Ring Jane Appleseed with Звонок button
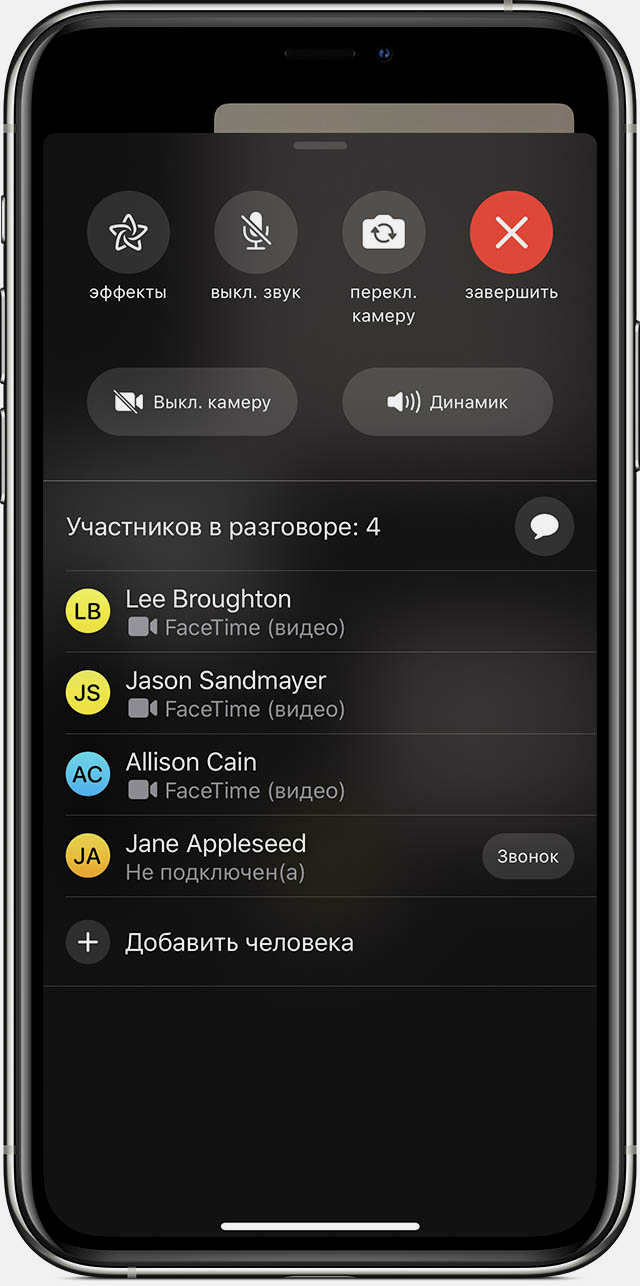 click(x=528, y=856)
